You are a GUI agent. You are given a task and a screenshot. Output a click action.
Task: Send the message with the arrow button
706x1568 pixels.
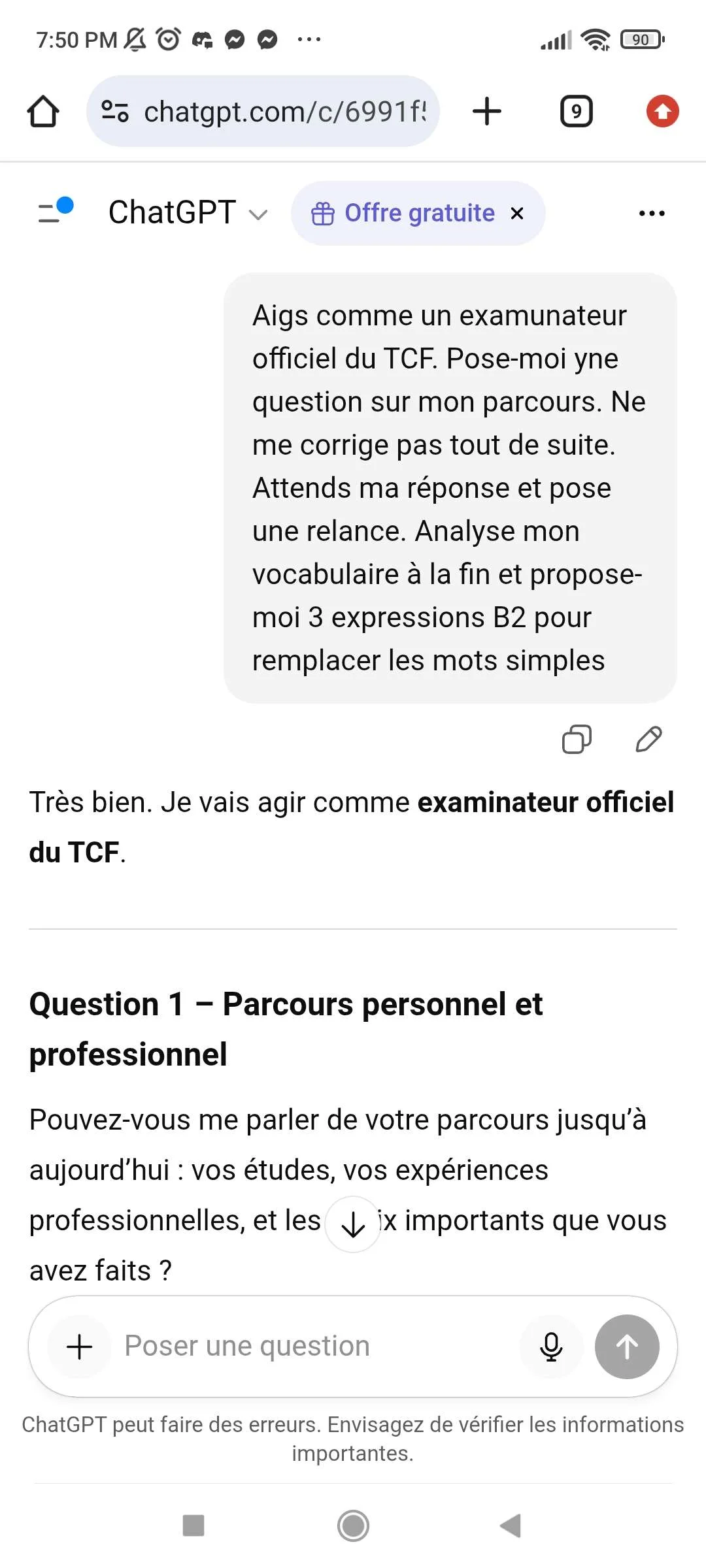pos(626,1347)
